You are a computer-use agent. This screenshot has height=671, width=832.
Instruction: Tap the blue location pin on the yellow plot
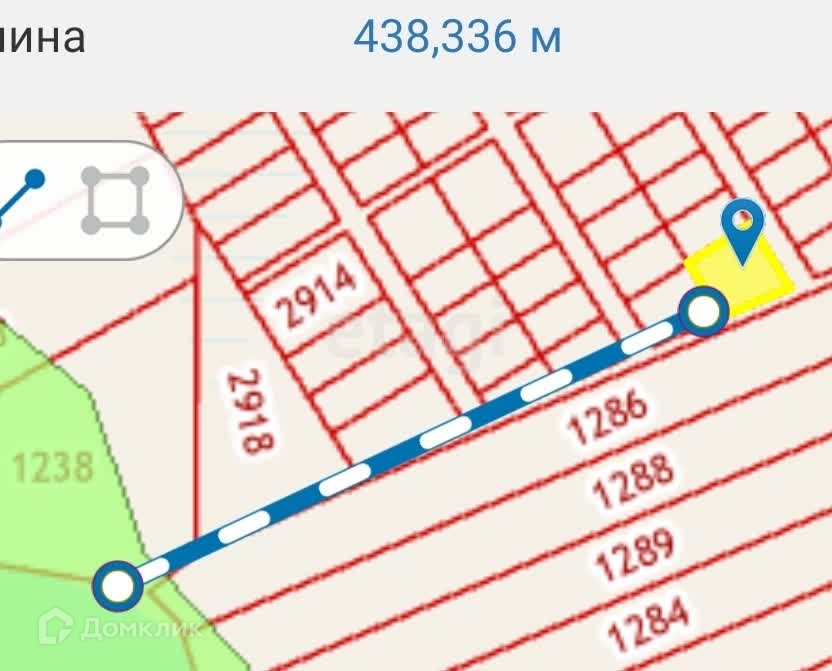(743, 228)
